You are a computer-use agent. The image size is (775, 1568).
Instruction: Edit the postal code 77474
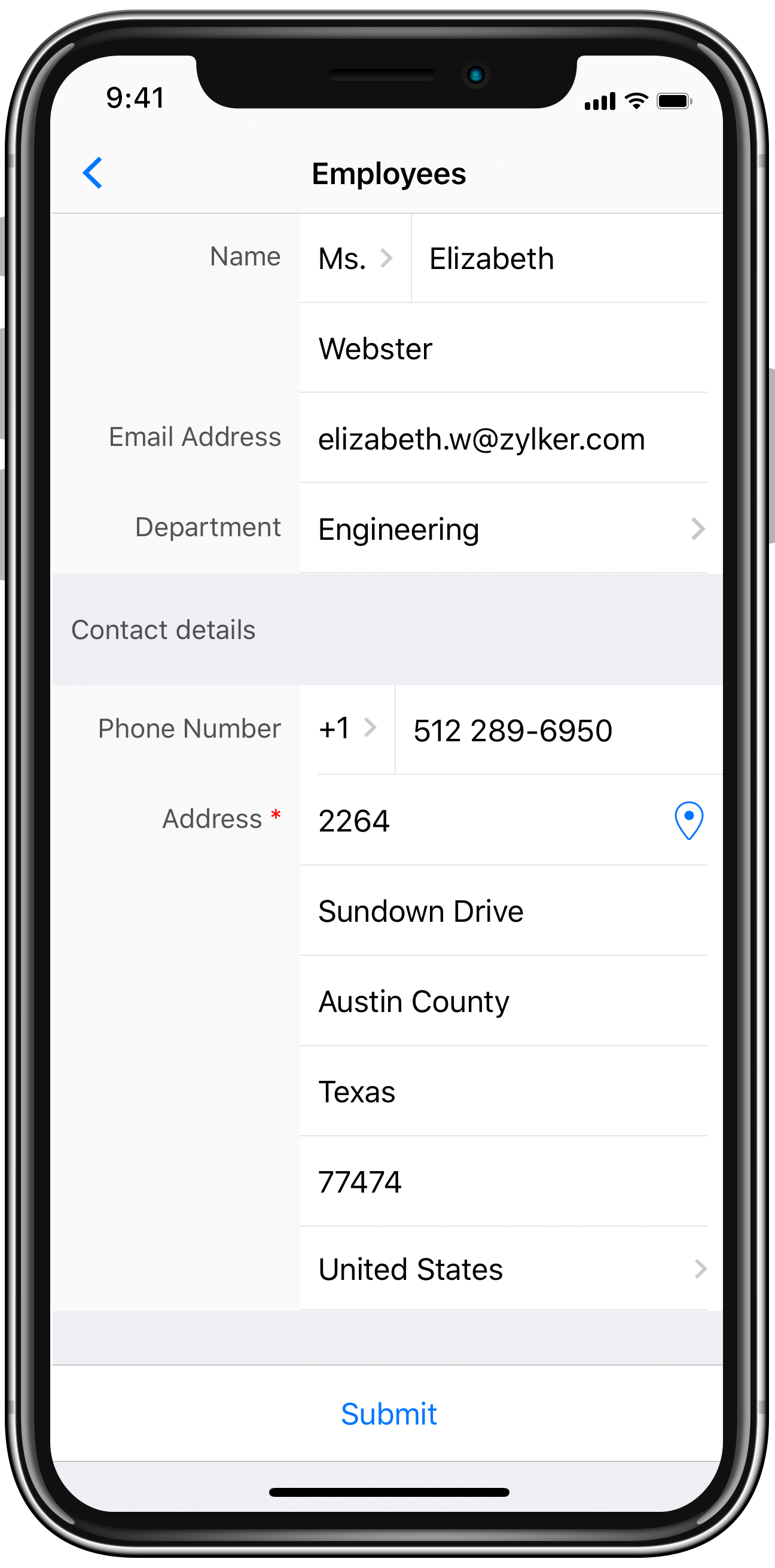(502, 1181)
